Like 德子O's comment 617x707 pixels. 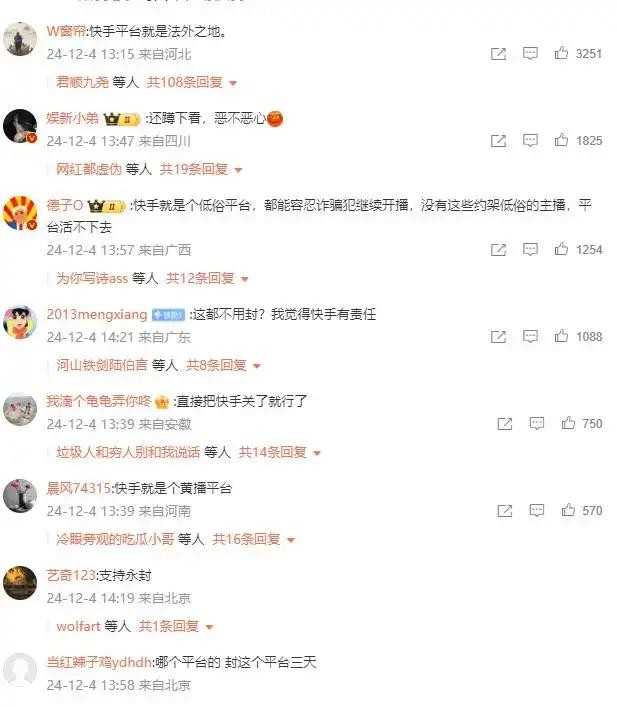click(x=562, y=250)
